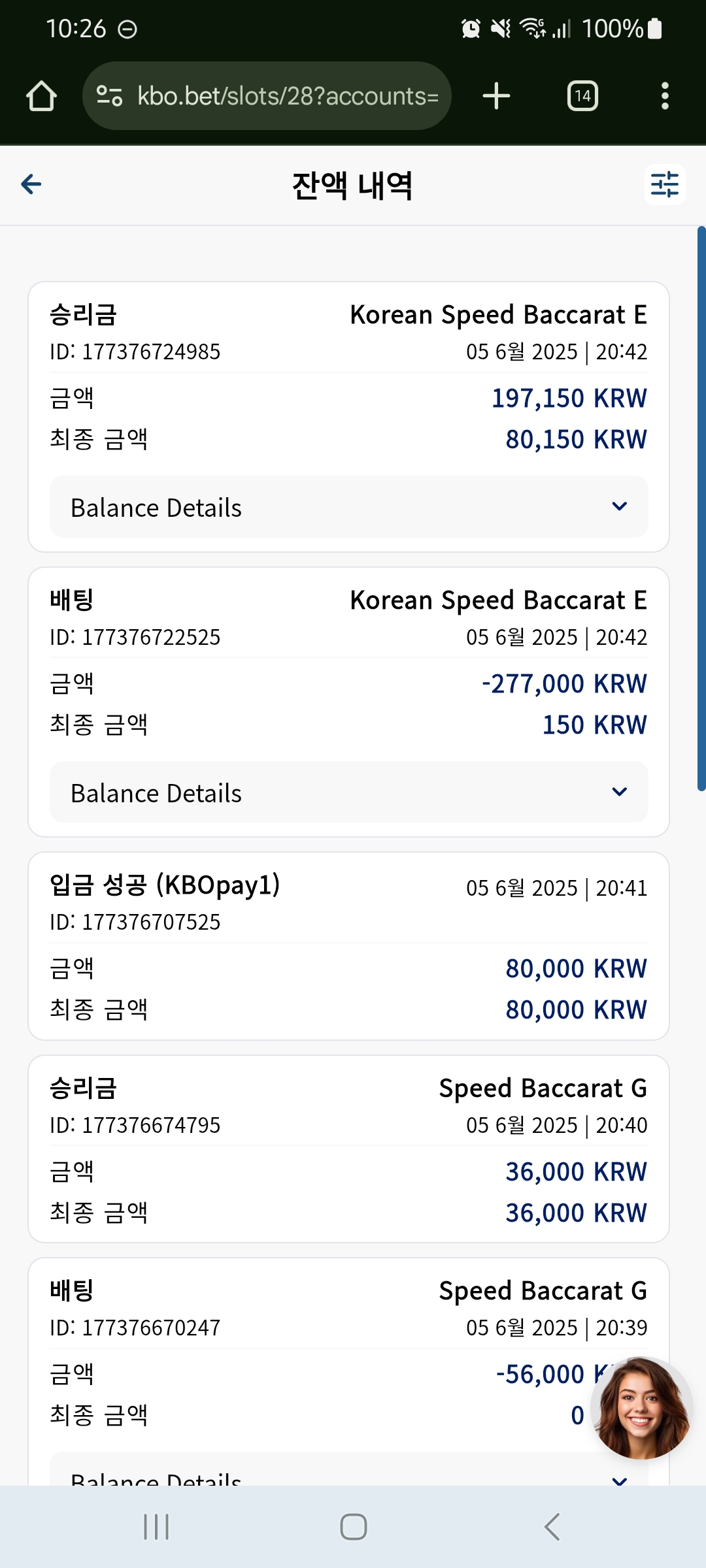This screenshot has height=1568, width=706.
Task: Expand Balance Details for the 197,150 KRW win
Action: pos(349,507)
